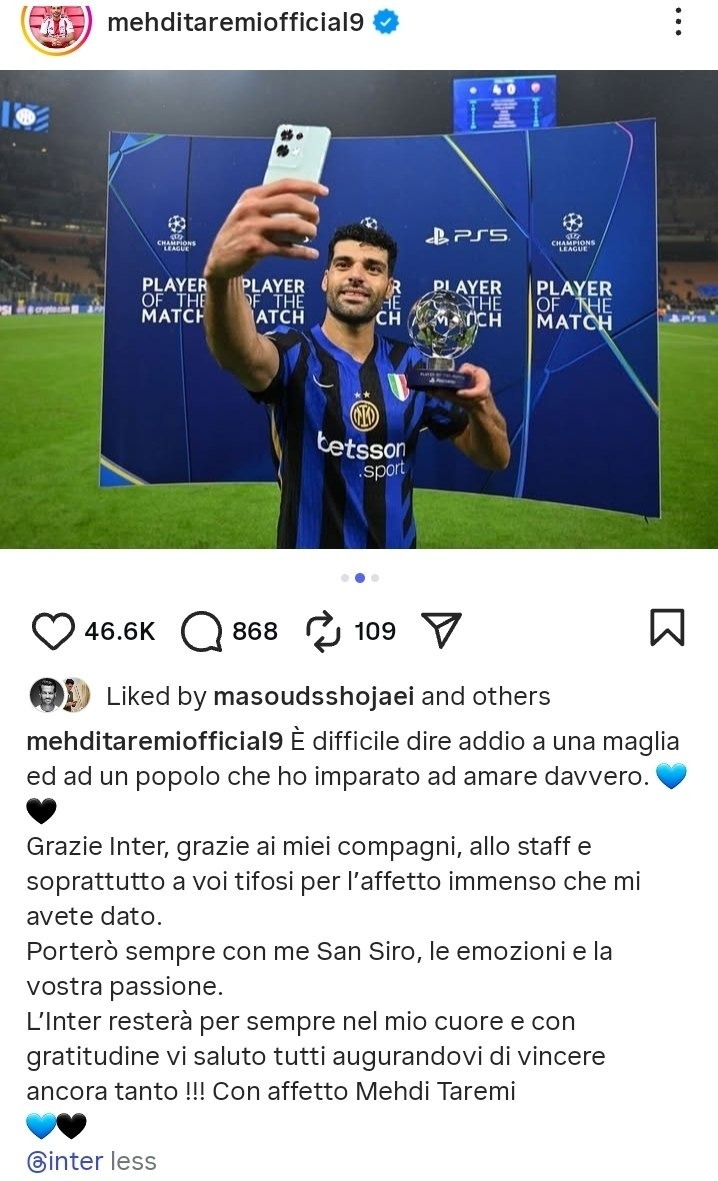The image size is (718, 1181).
Task: Open the @inter Threads link
Action: tap(64, 1161)
